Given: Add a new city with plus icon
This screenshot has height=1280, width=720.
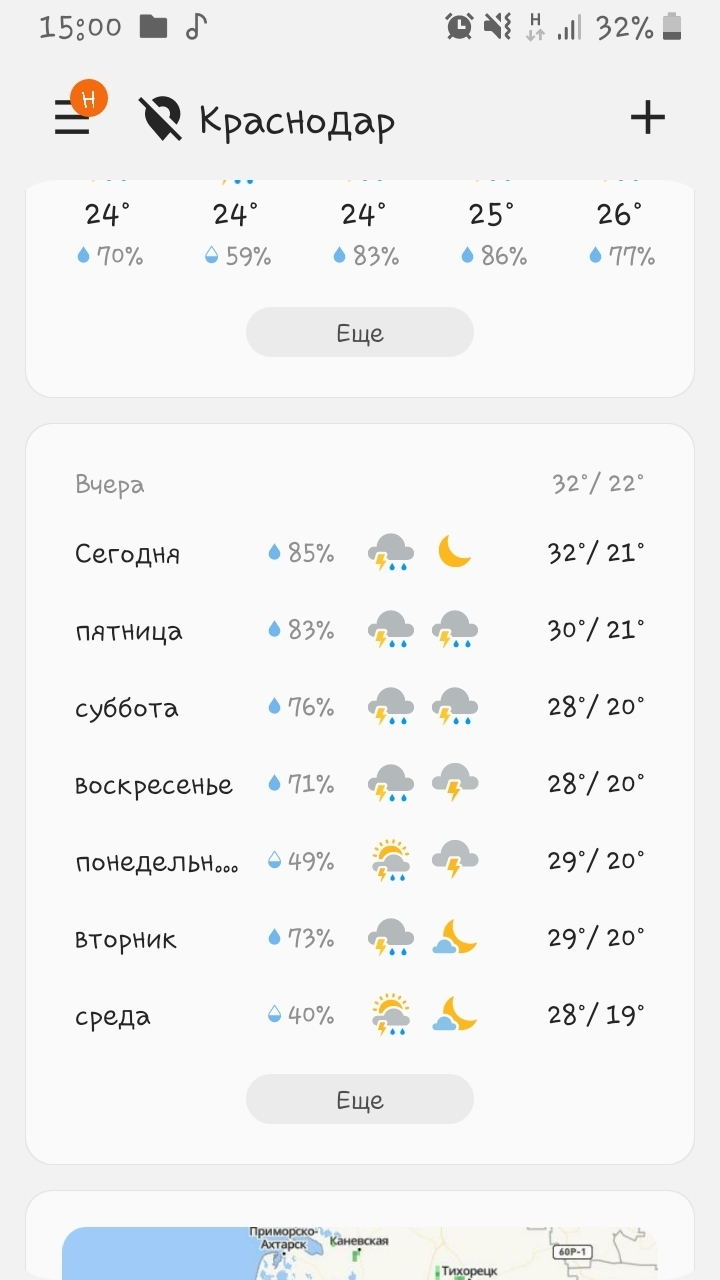Looking at the screenshot, I should click(647, 118).
